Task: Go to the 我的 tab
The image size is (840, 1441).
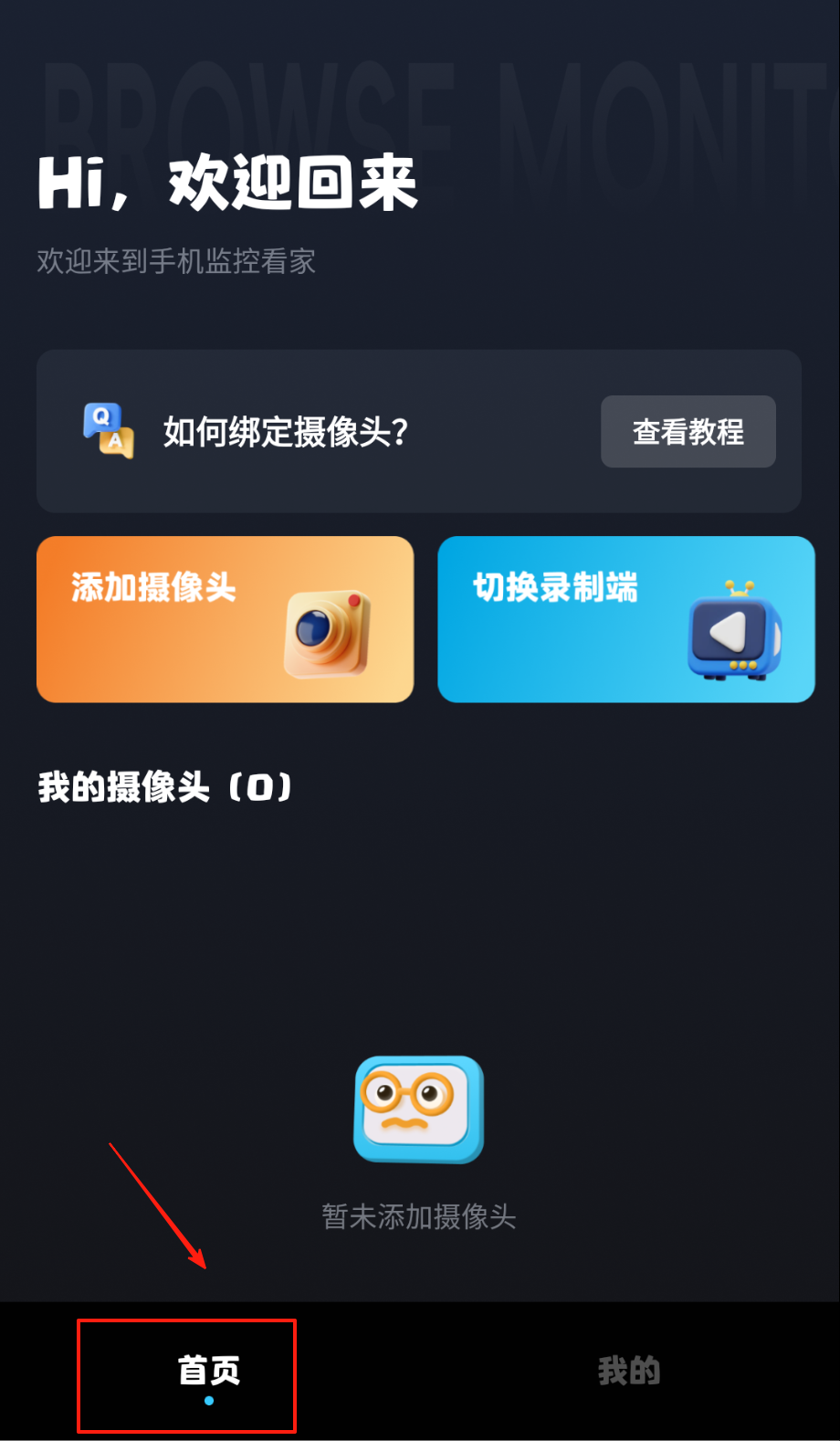Action: [628, 1371]
